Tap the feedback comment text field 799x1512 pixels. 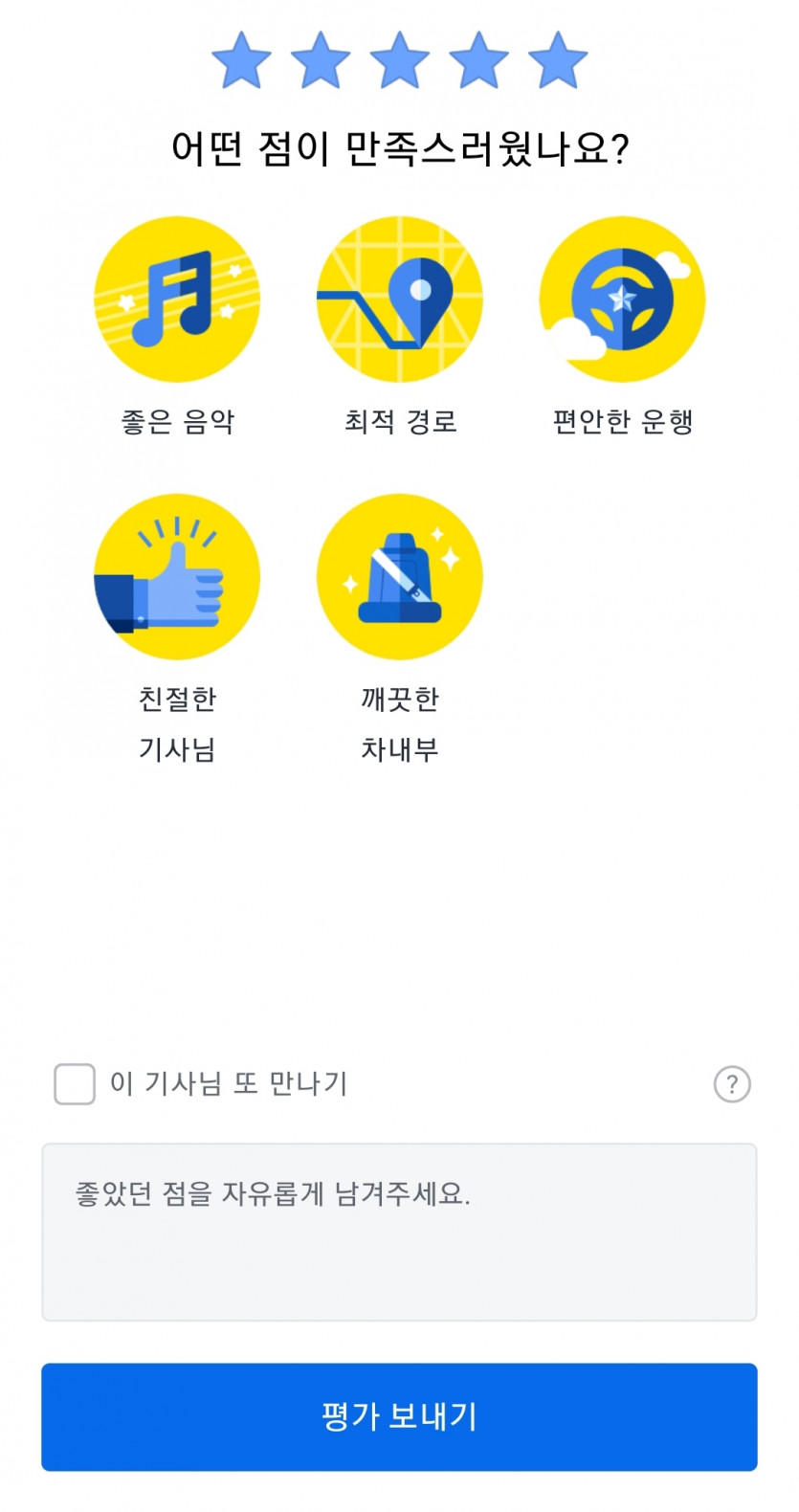tap(399, 1232)
